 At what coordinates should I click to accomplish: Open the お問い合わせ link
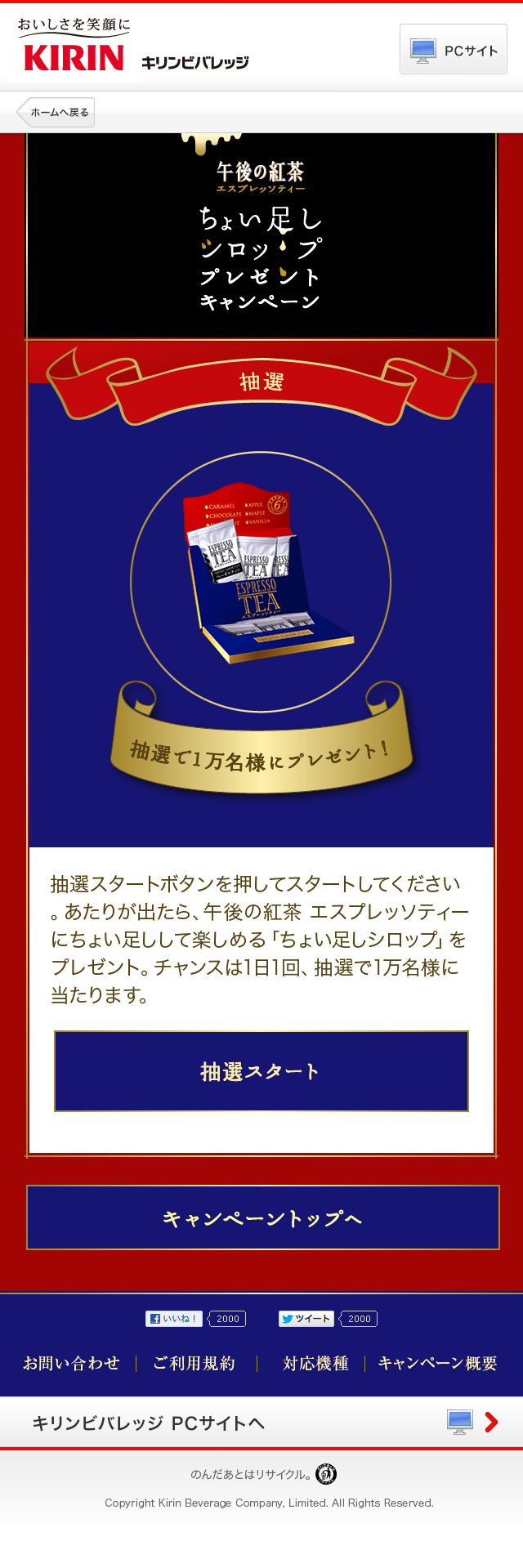click(71, 1363)
